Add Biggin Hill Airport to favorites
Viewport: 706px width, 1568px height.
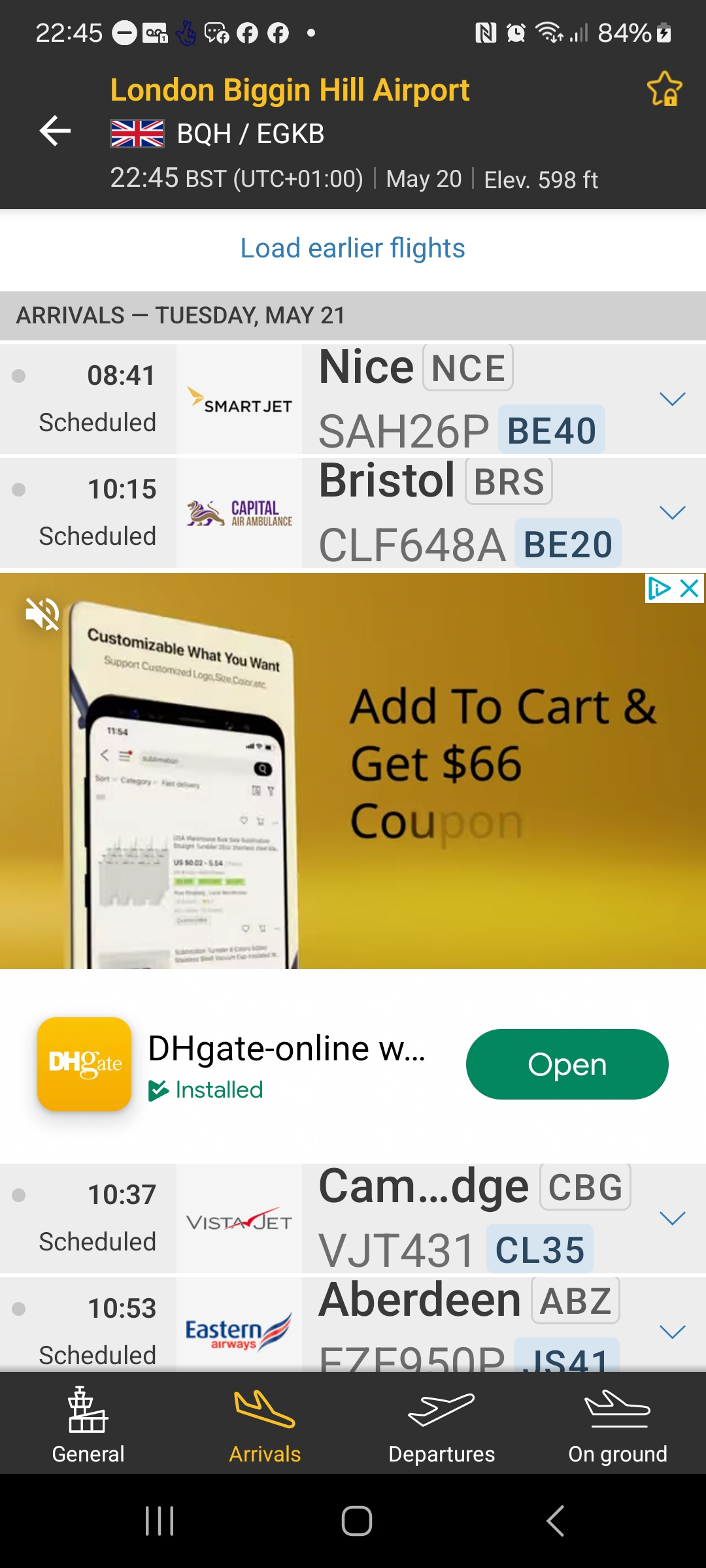tap(664, 89)
